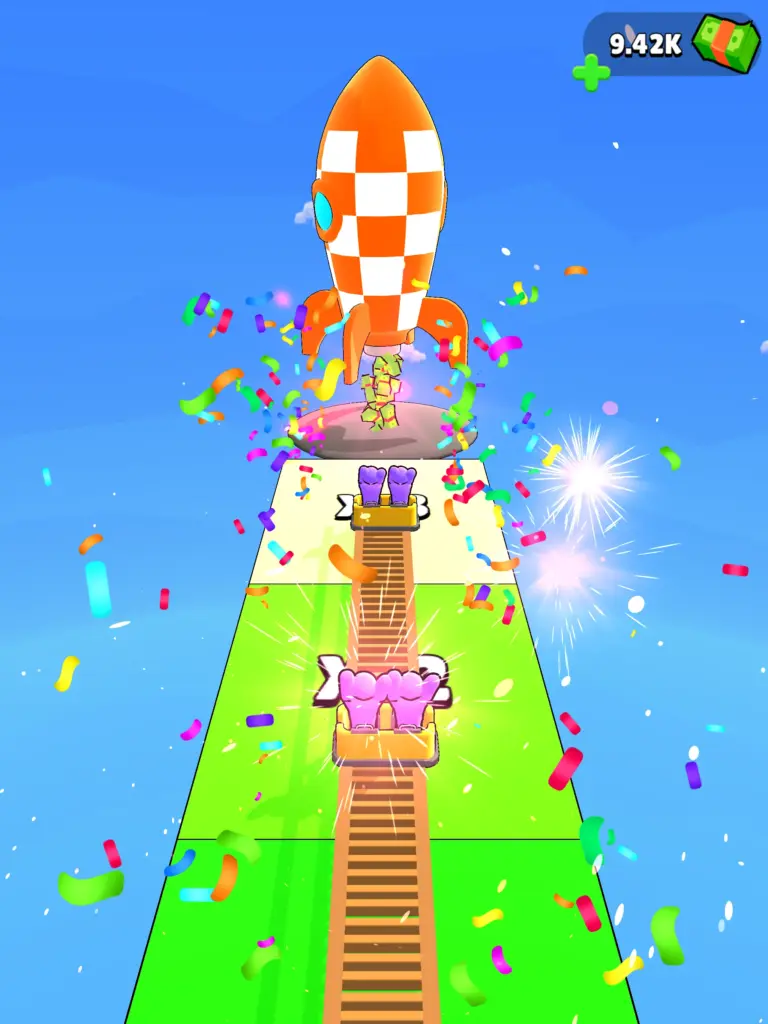Click the stacked green figure below the rocket
The height and width of the screenshot is (1024, 768).
(x=385, y=395)
